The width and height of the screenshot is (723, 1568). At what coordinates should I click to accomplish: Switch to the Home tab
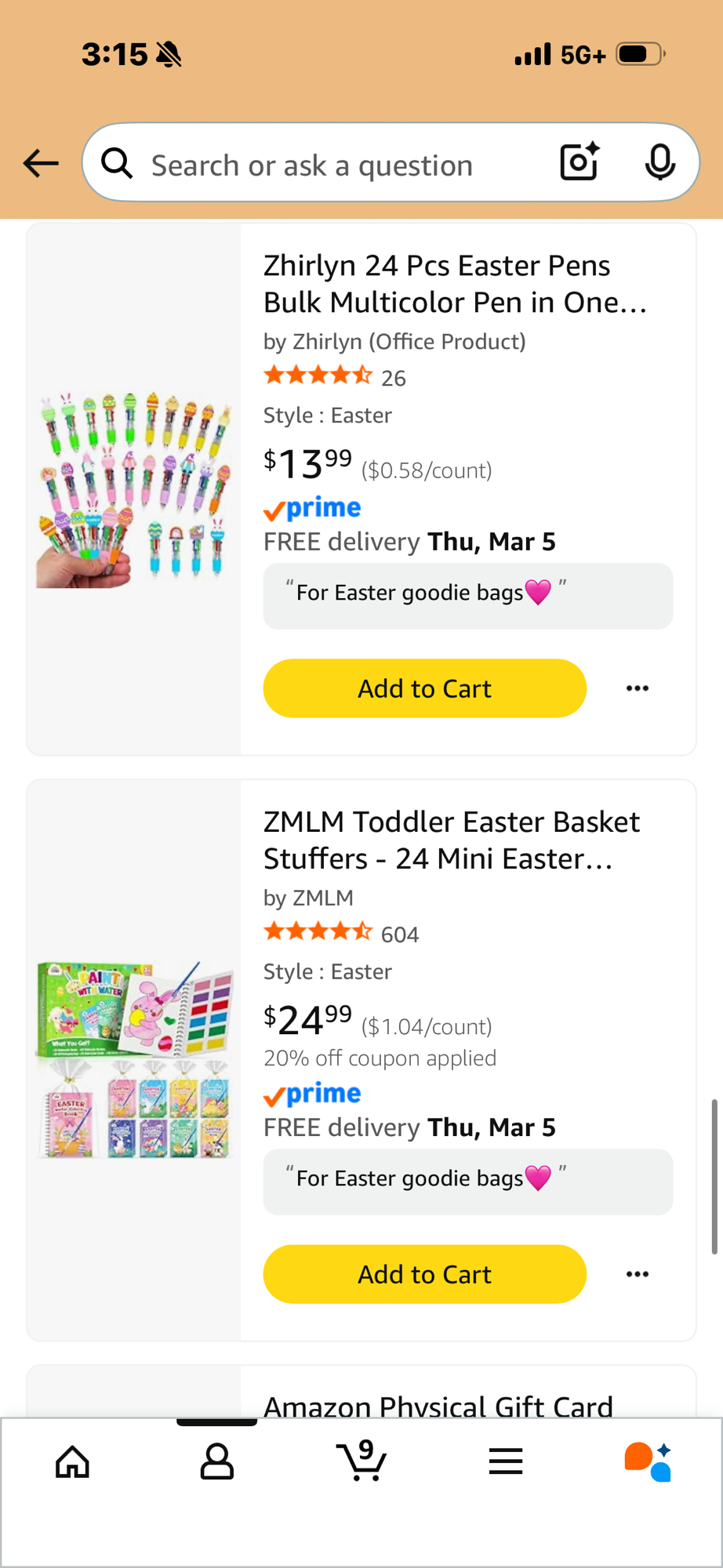pyautogui.click(x=73, y=1461)
